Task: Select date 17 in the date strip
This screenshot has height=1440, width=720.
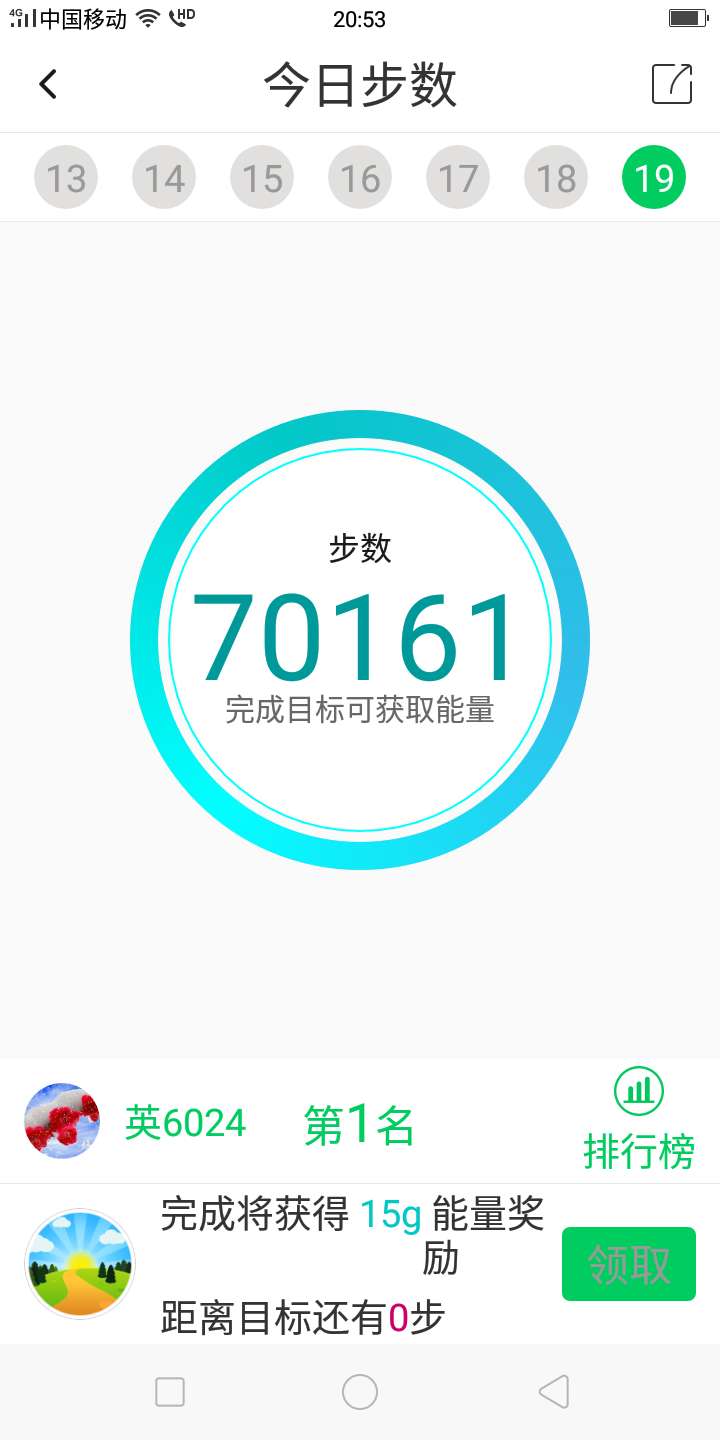Action: (458, 176)
